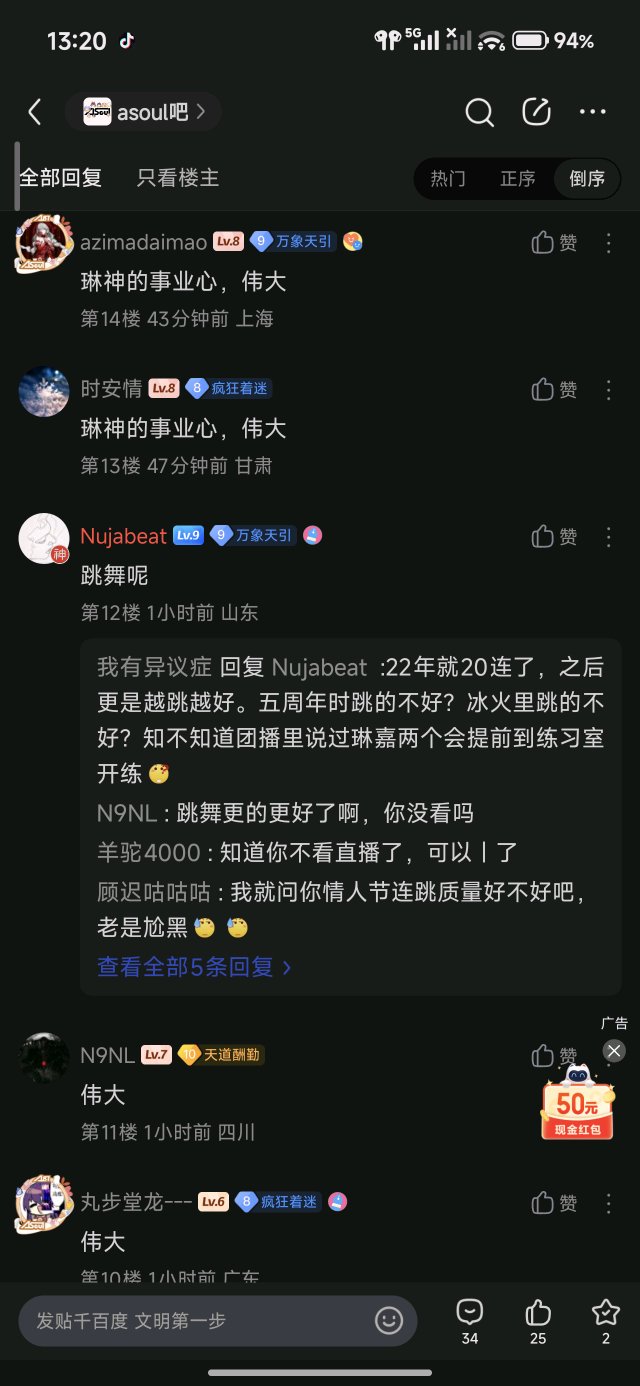Select 倒序 sorting
The image size is (640, 1386).
(x=587, y=179)
